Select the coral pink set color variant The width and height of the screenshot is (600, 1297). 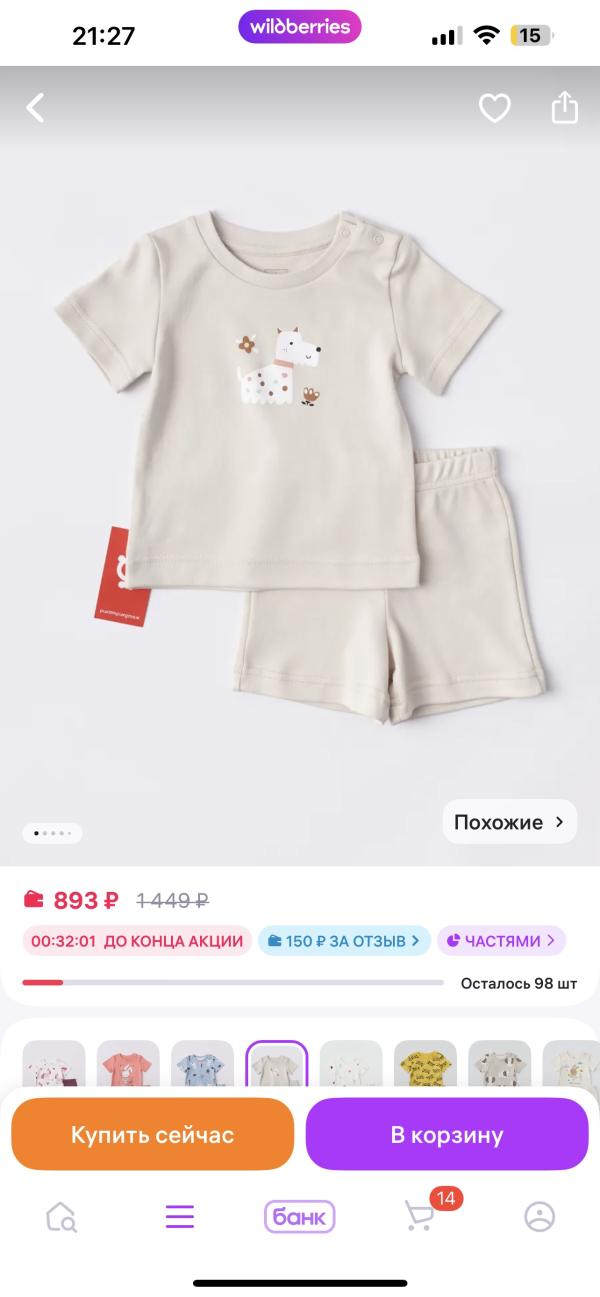[128, 1066]
